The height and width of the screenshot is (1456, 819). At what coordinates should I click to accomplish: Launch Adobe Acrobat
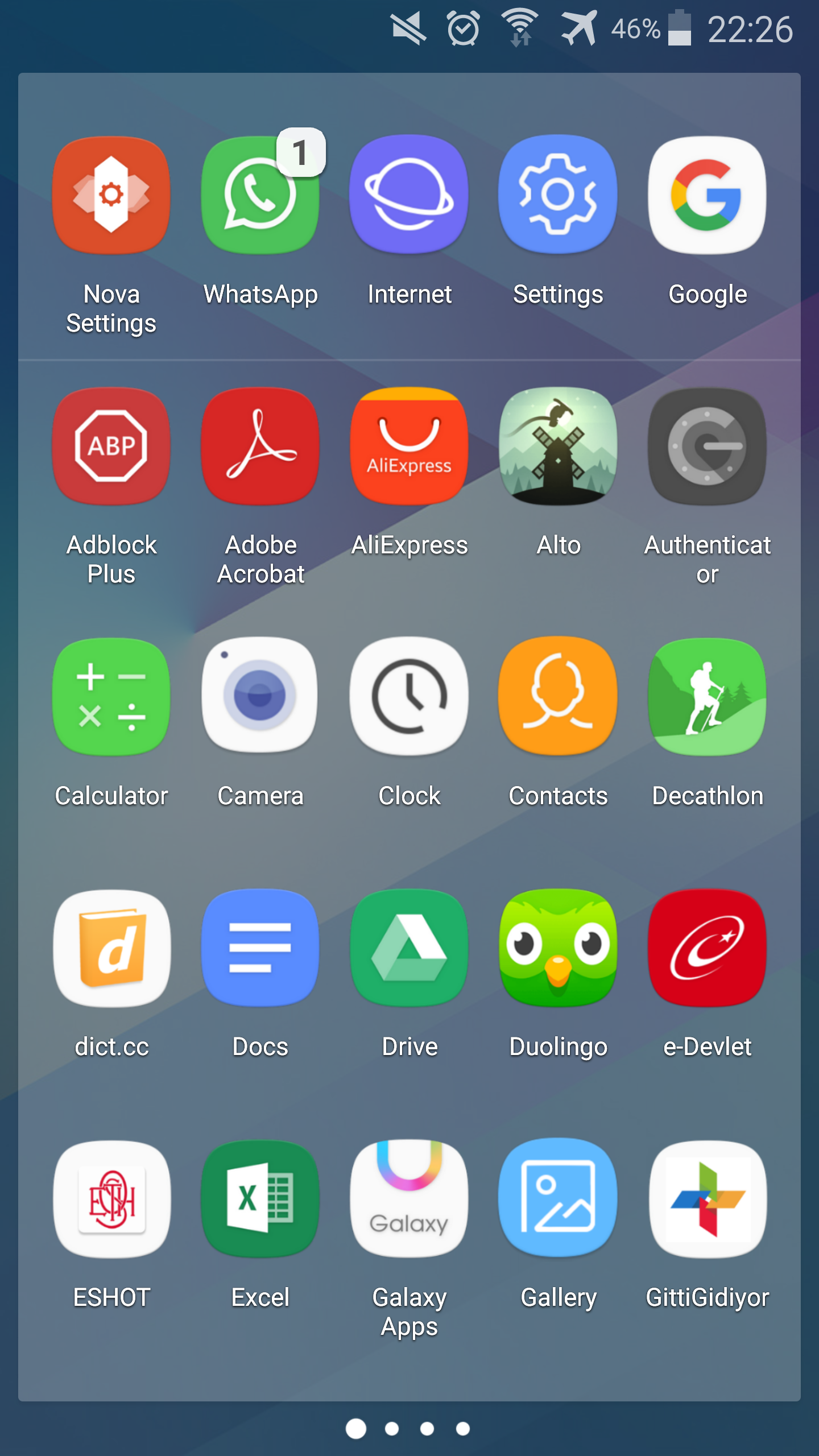click(260, 446)
